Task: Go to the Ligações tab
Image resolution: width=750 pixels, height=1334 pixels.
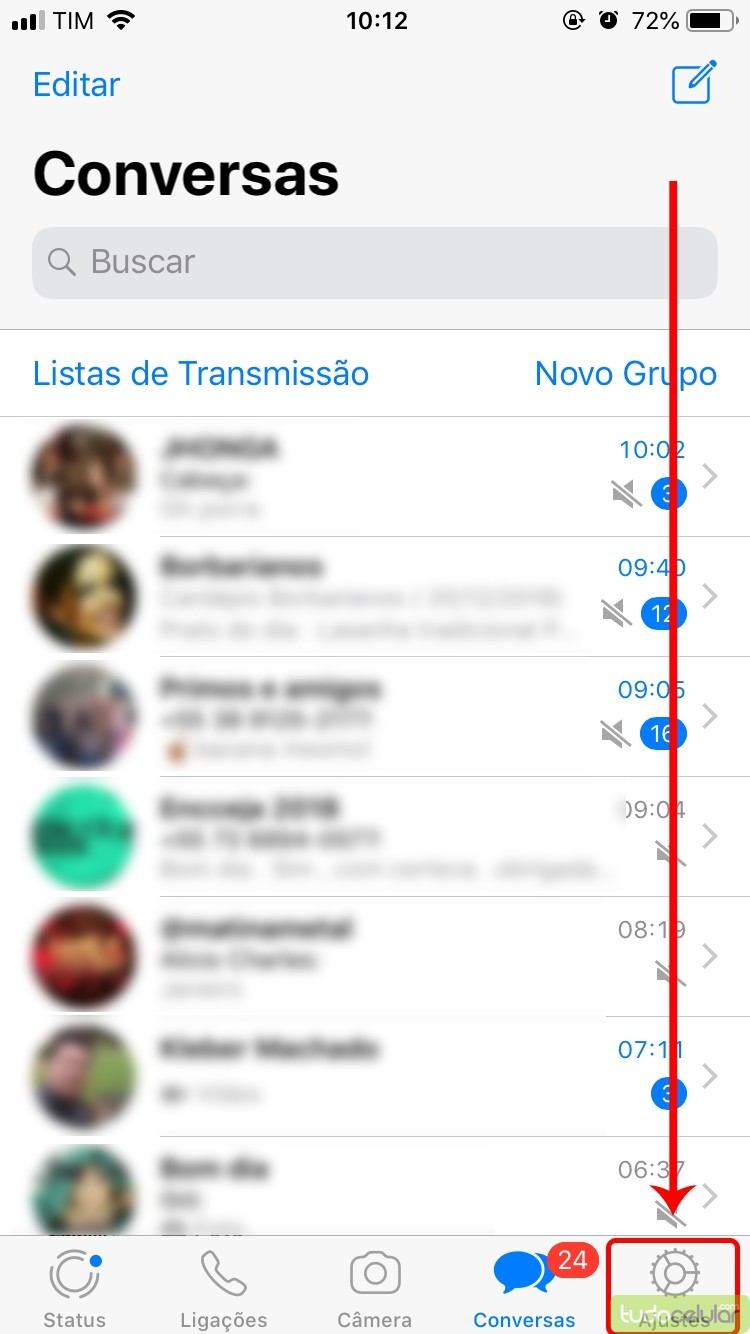Action: coord(224,1286)
